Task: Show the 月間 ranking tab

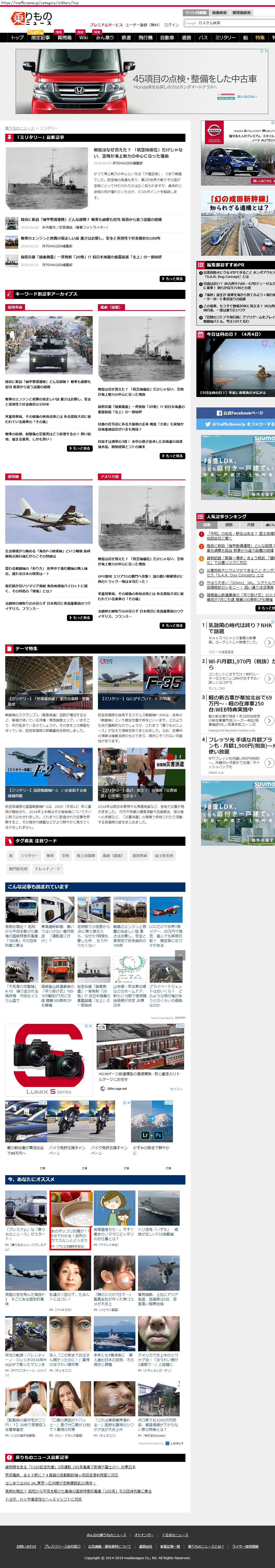Action: [x=250, y=525]
